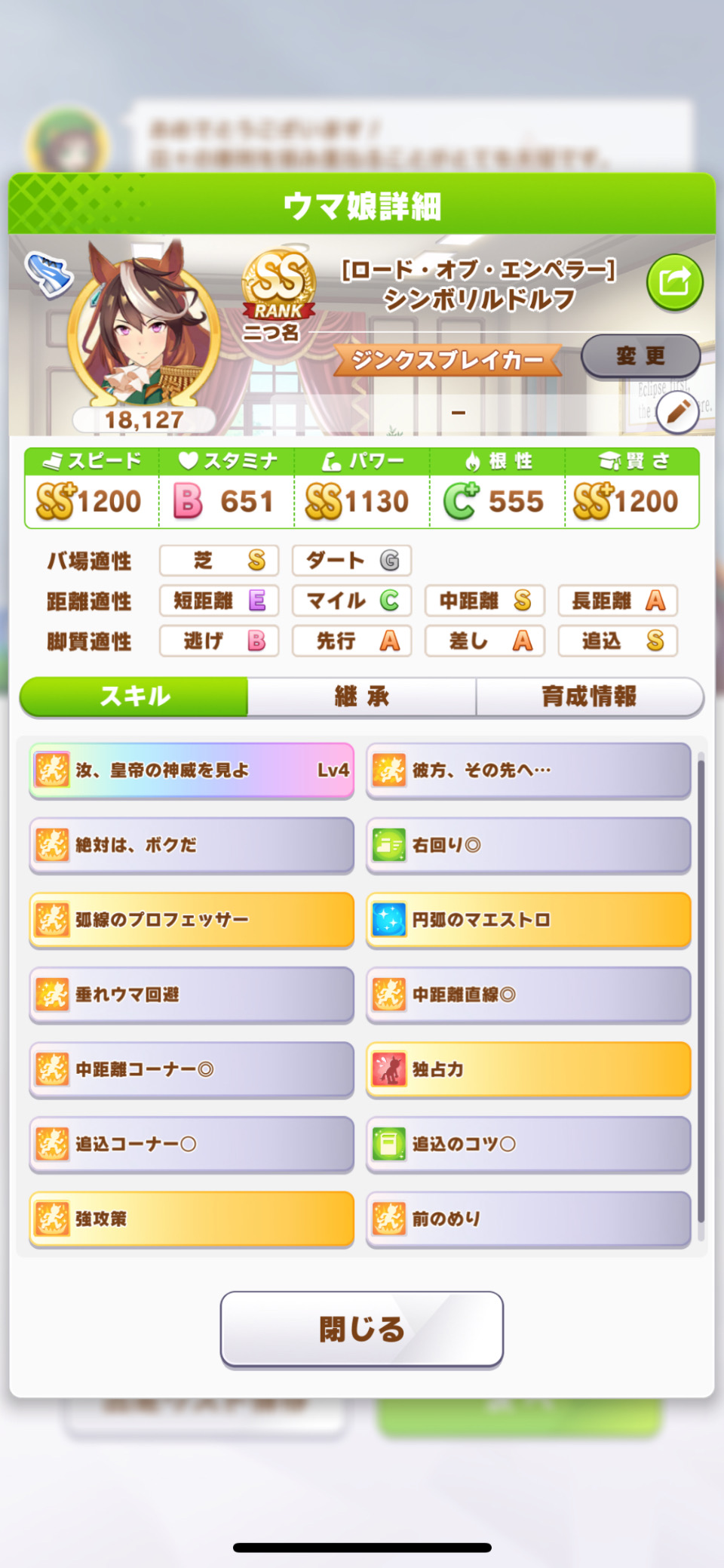Open skill 汝、皇帝の神威を見よ
The height and width of the screenshot is (1568, 724).
(192, 770)
